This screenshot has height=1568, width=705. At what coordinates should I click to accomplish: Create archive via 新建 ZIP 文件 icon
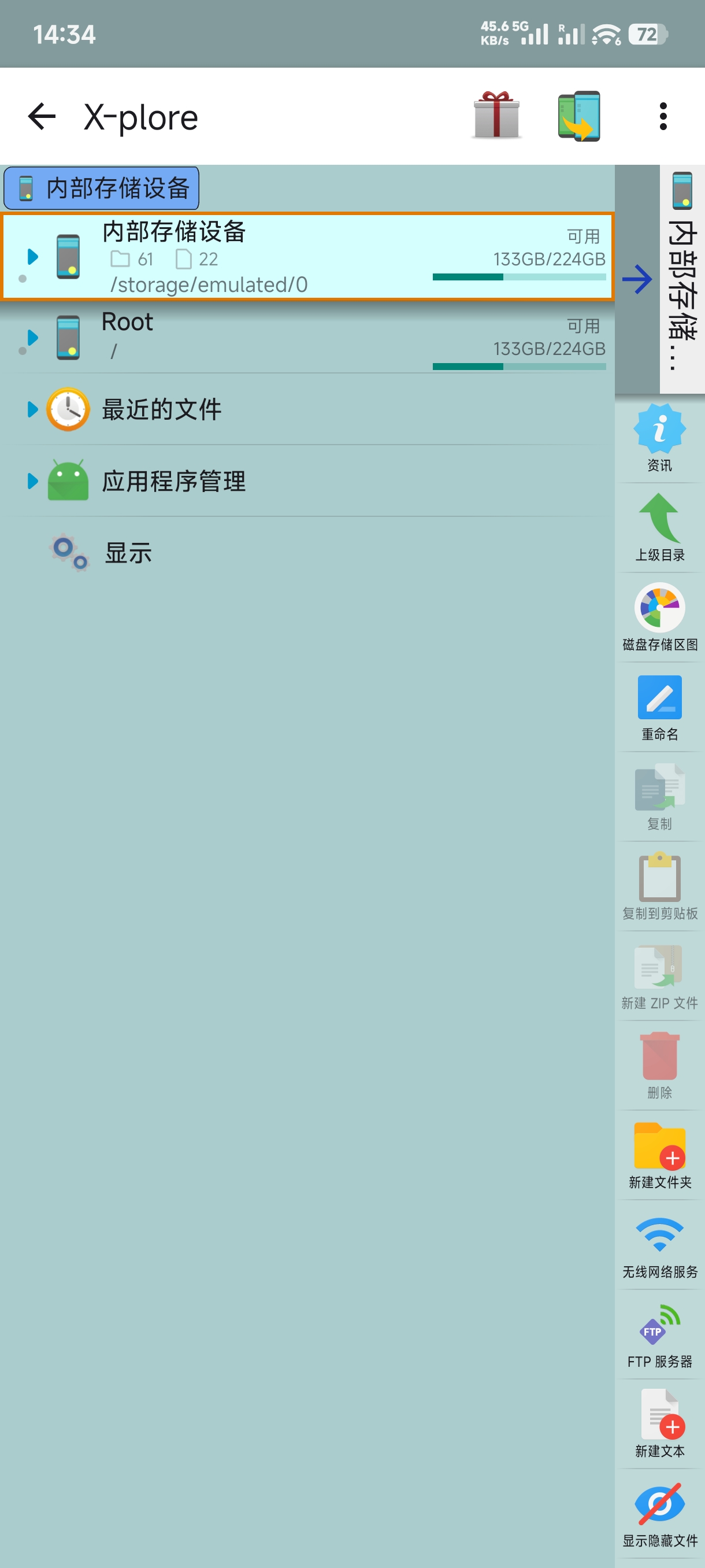pos(659,972)
